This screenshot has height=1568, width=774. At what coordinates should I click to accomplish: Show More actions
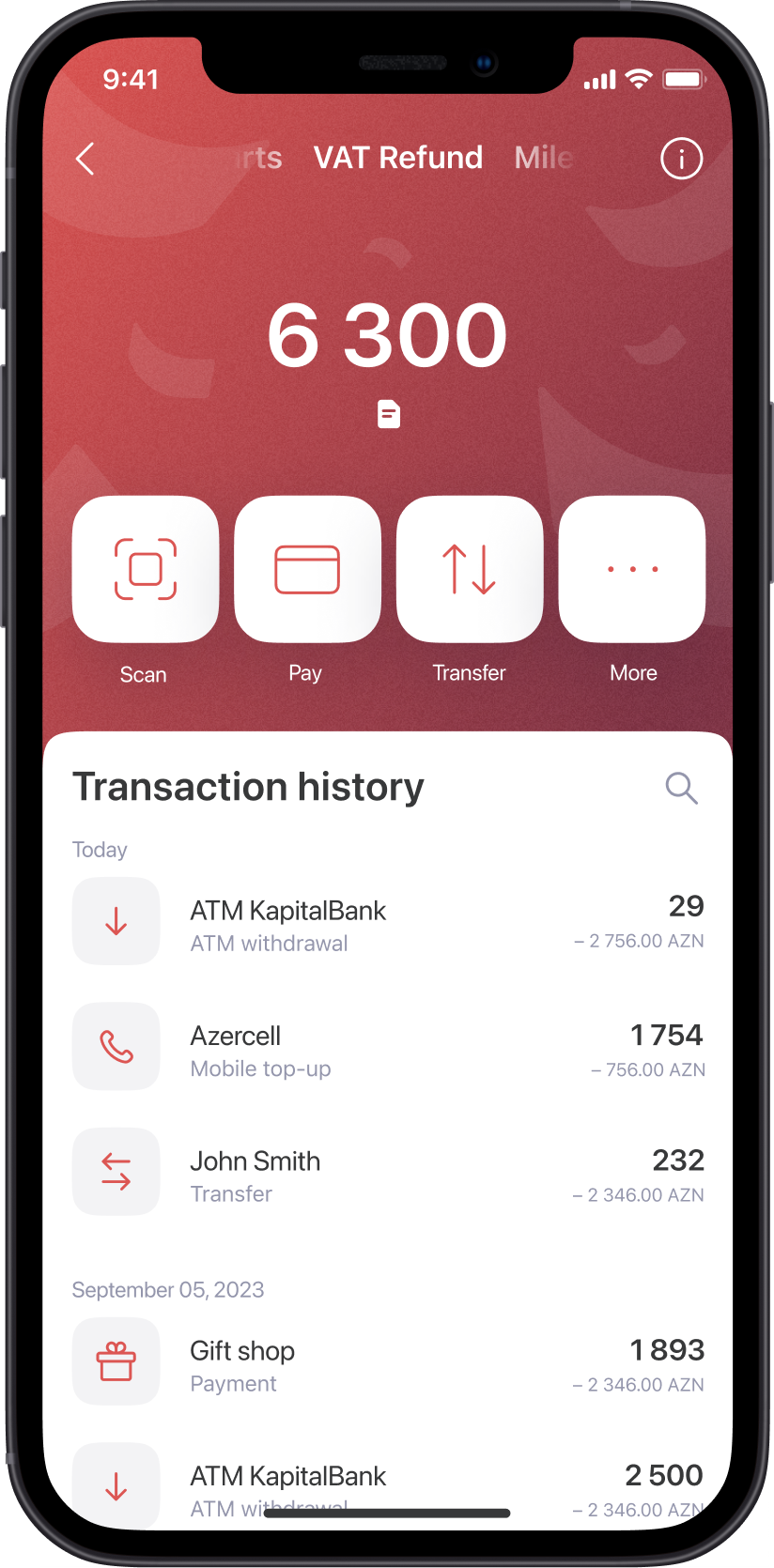[x=632, y=569]
